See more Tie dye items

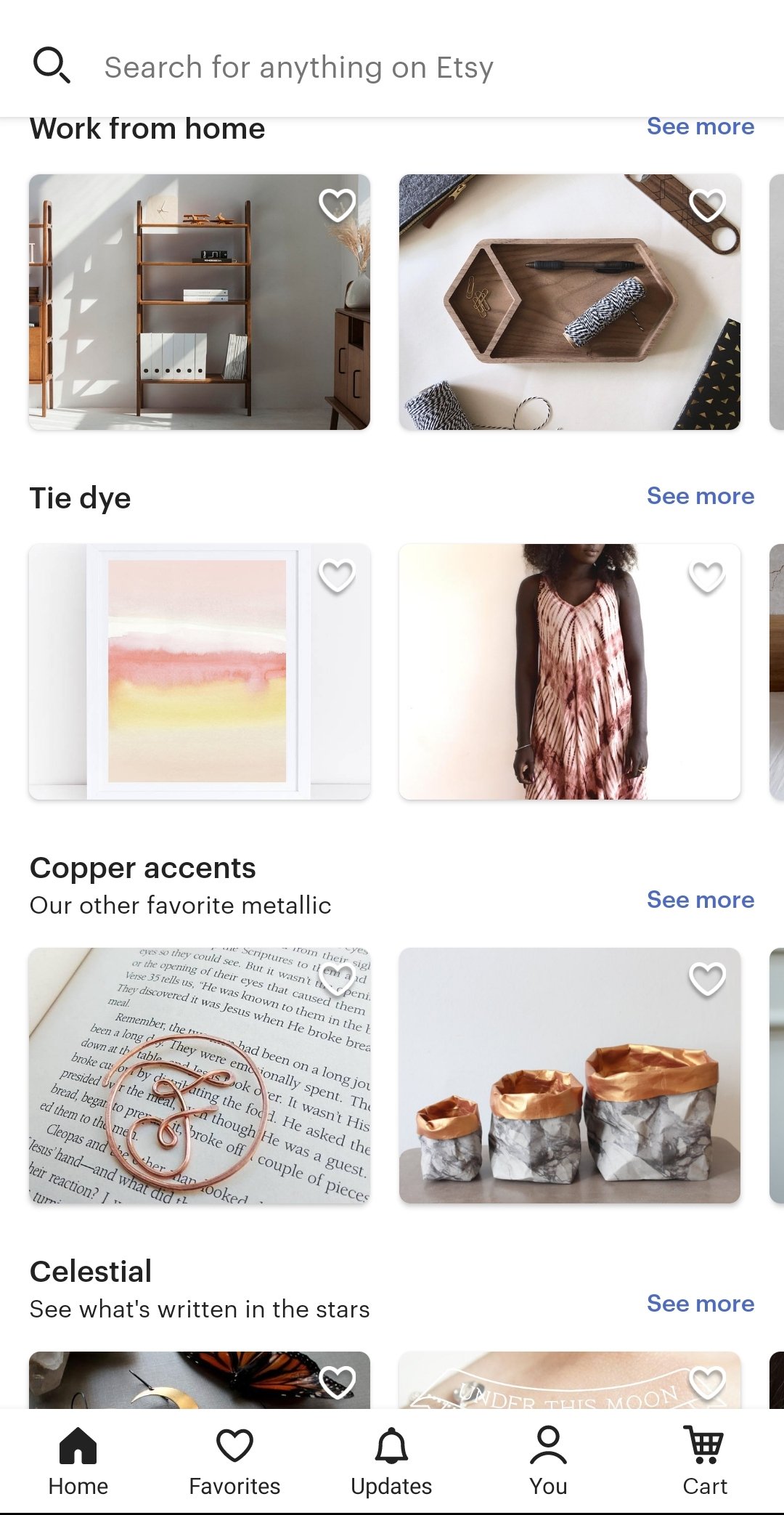point(701,496)
